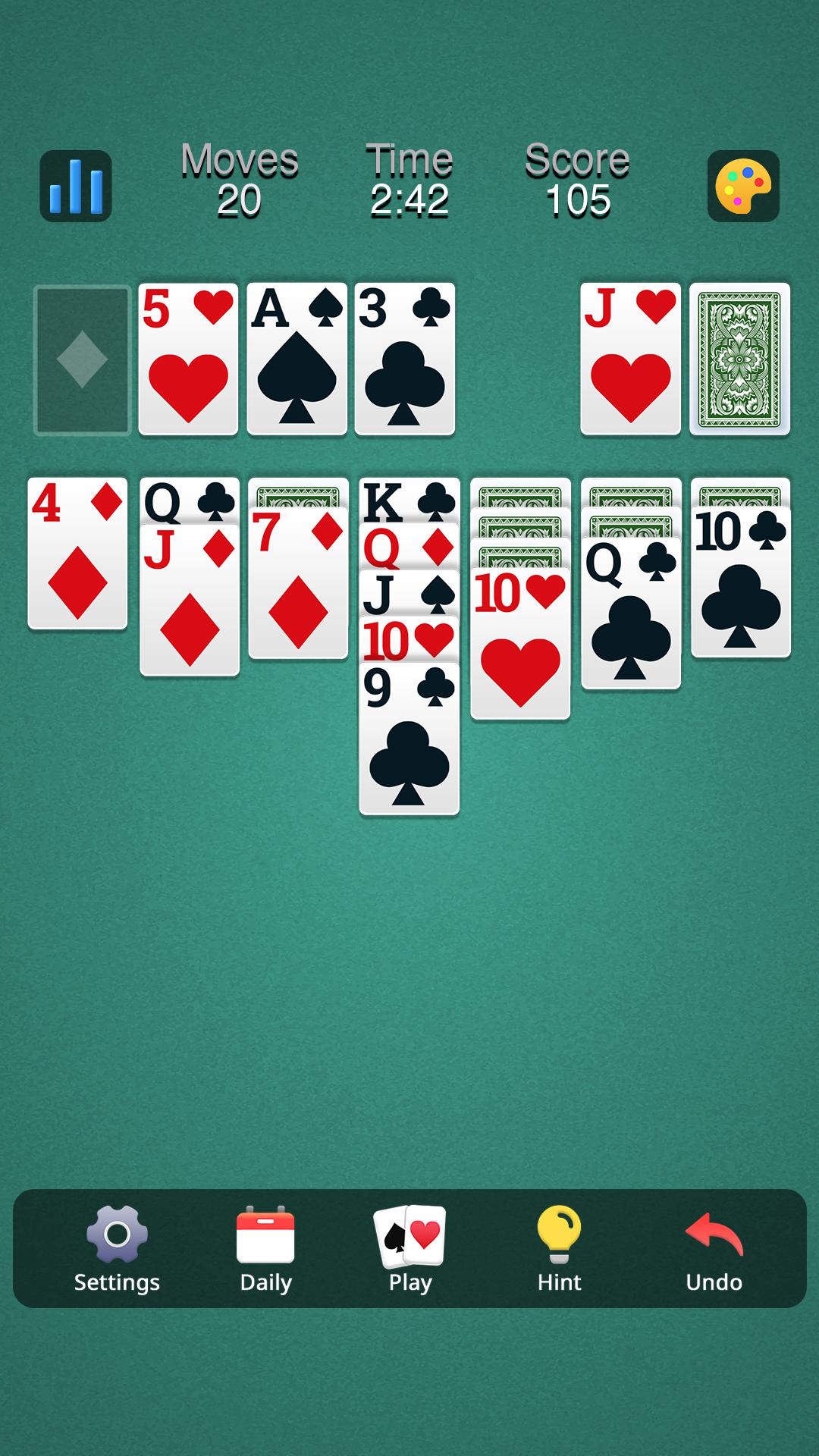819x1456 pixels.
Task: Tap the empty diamond foundation slot
Action: [82, 360]
